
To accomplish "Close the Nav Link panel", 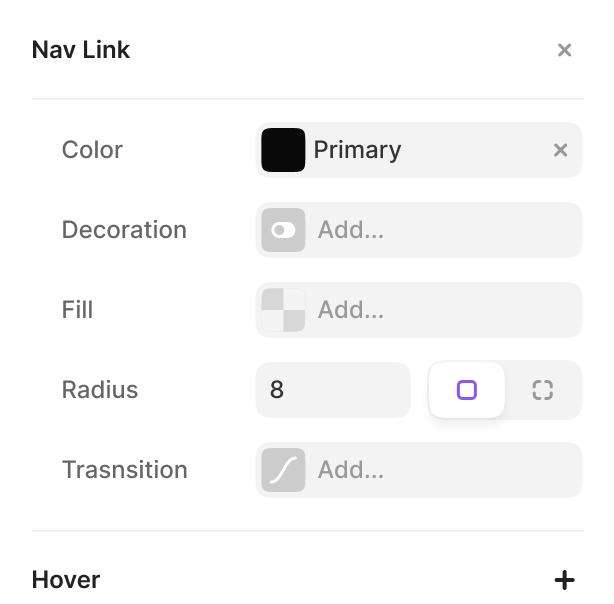I will click(x=564, y=50).
